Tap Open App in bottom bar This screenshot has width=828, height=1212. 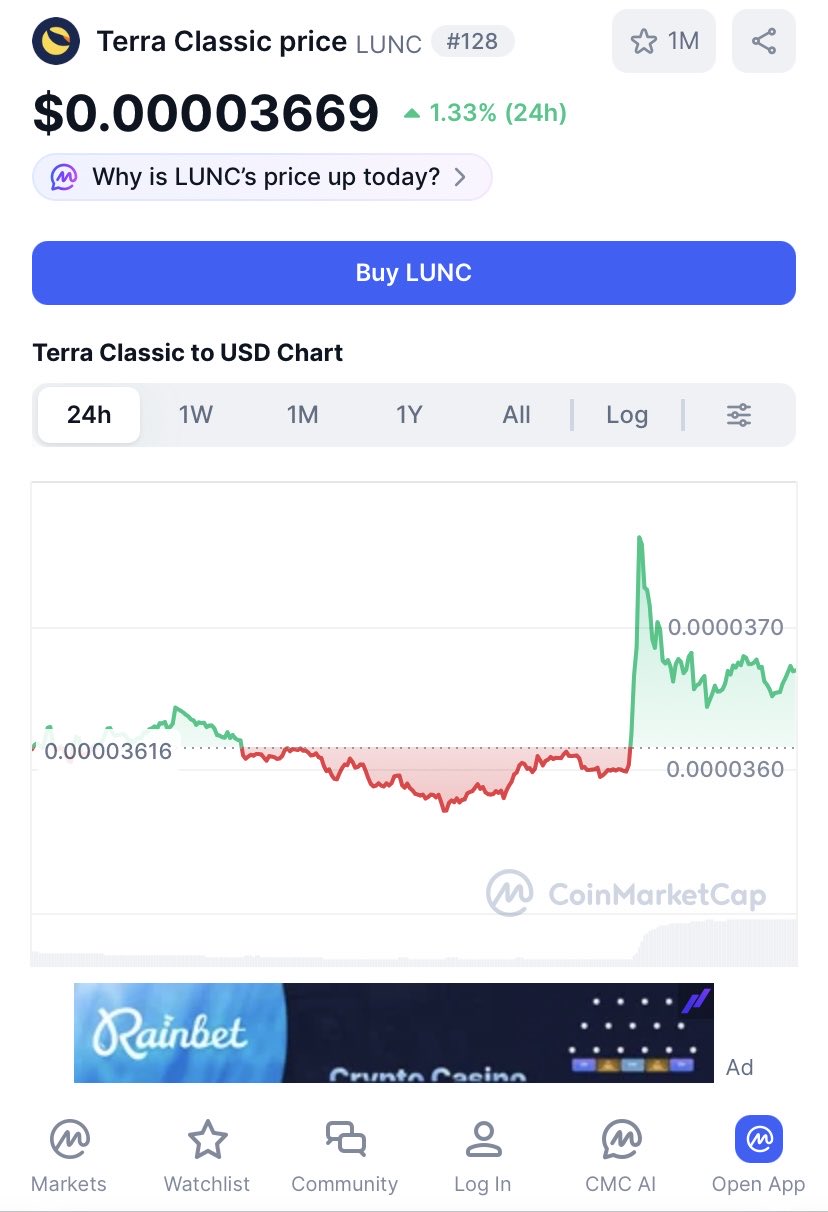(758, 1156)
